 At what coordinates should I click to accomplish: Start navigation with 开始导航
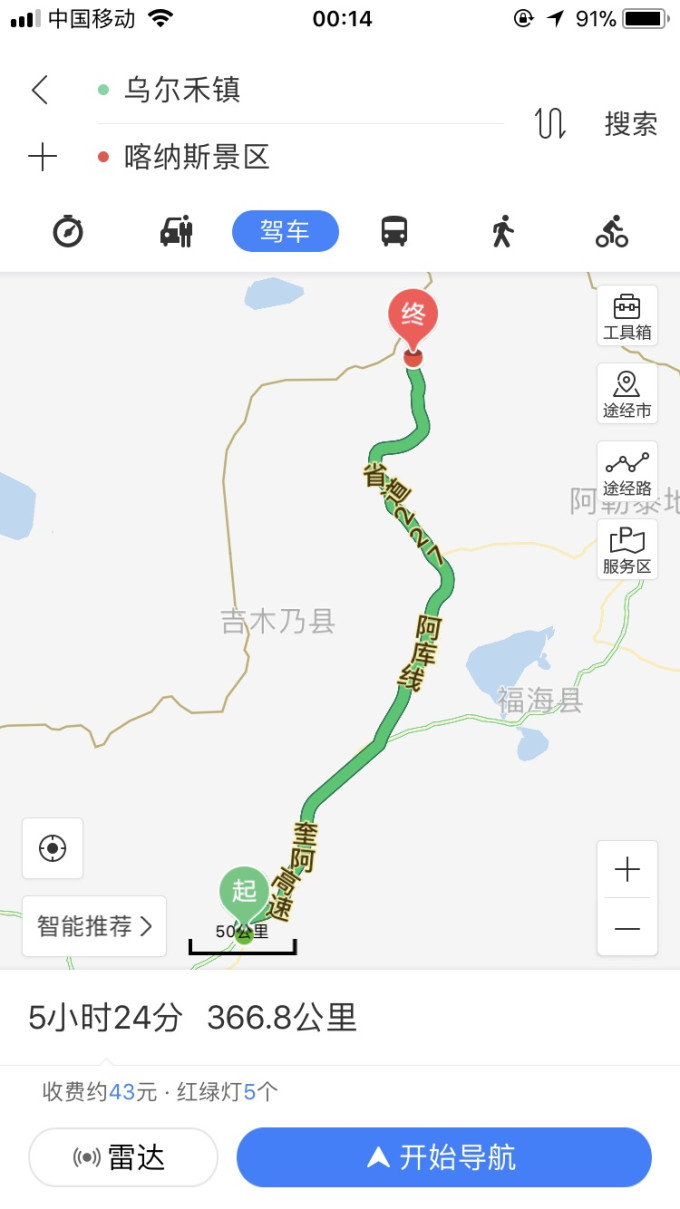point(444,1158)
